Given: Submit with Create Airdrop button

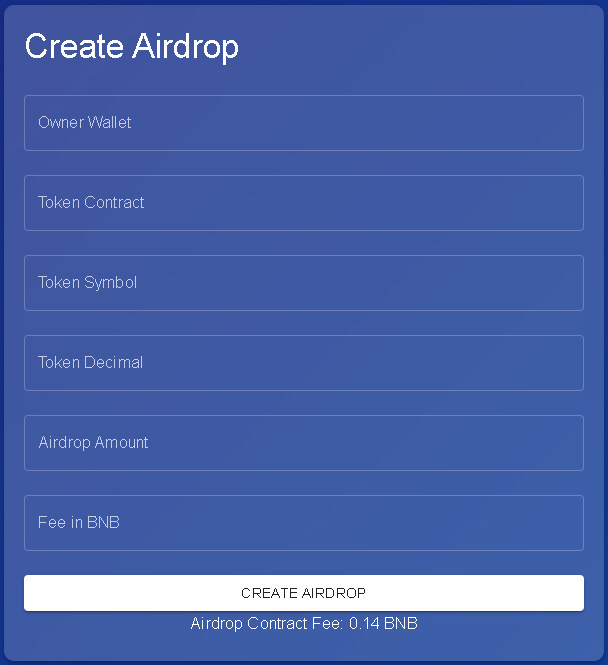Looking at the screenshot, I should [x=304, y=593].
